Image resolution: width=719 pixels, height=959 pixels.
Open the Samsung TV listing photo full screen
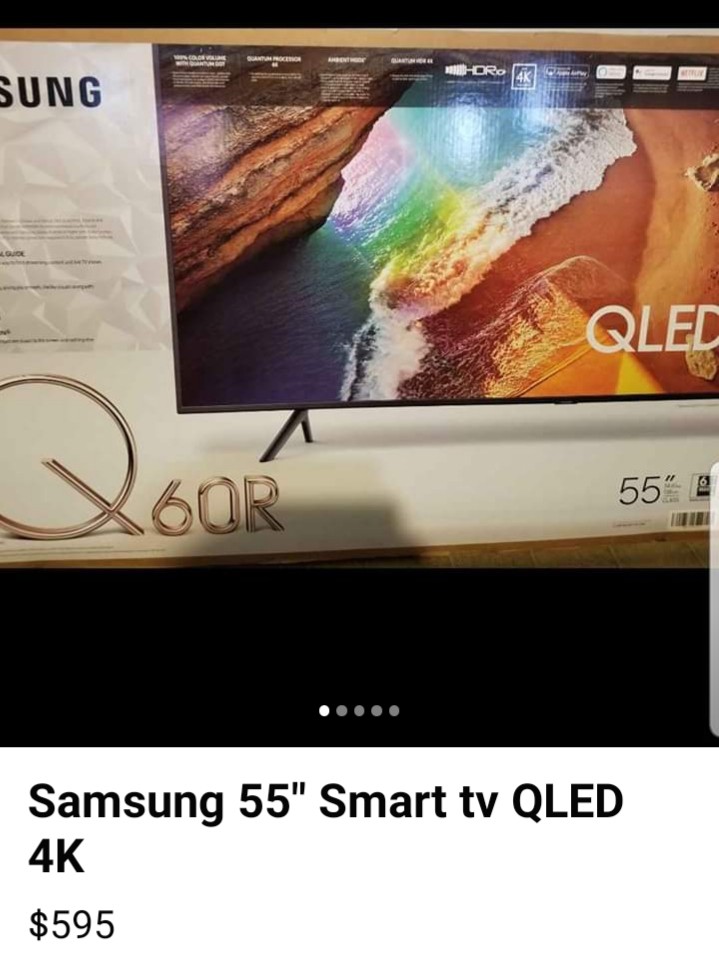[x=359, y=300]
